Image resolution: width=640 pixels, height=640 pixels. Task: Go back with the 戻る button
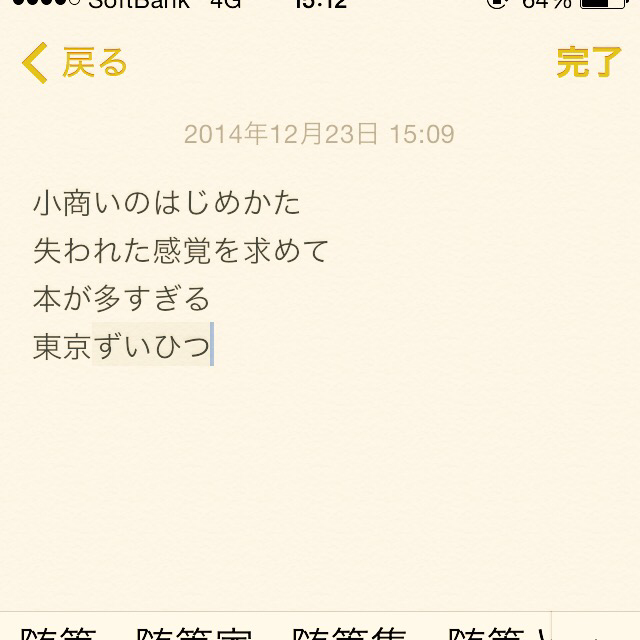pos(75,63)
